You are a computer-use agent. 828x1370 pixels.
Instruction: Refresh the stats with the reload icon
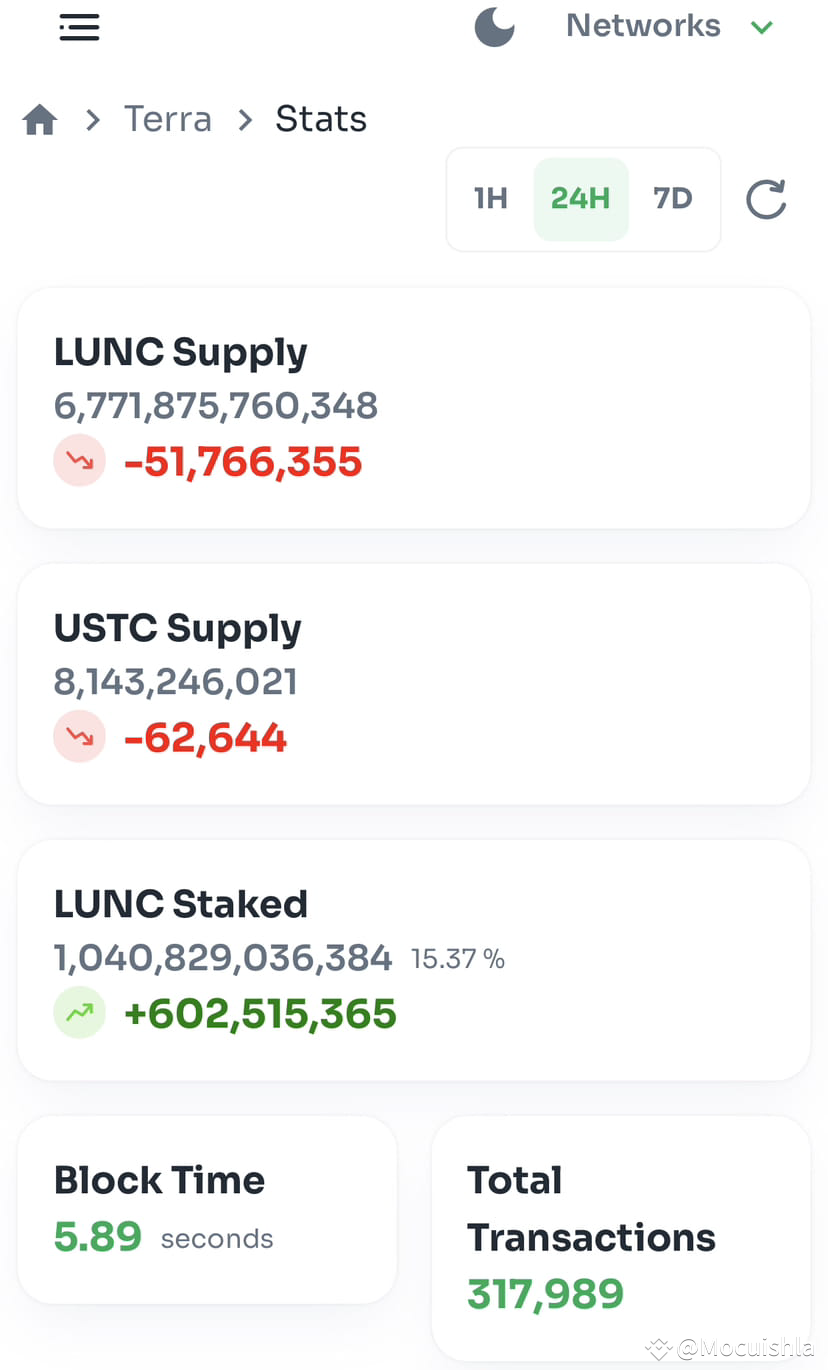pos(766,199)
